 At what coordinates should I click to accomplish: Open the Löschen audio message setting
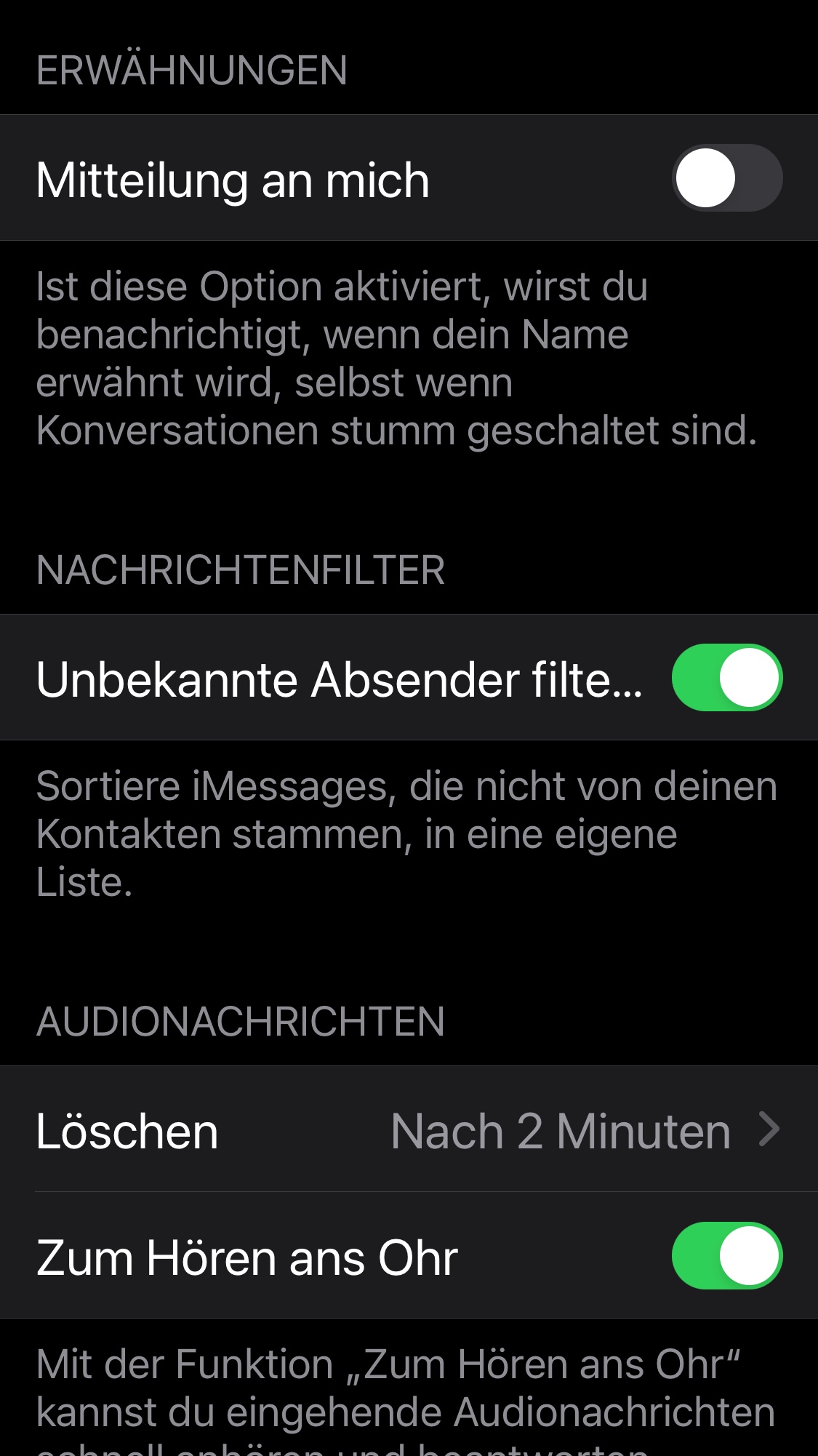409,1130
